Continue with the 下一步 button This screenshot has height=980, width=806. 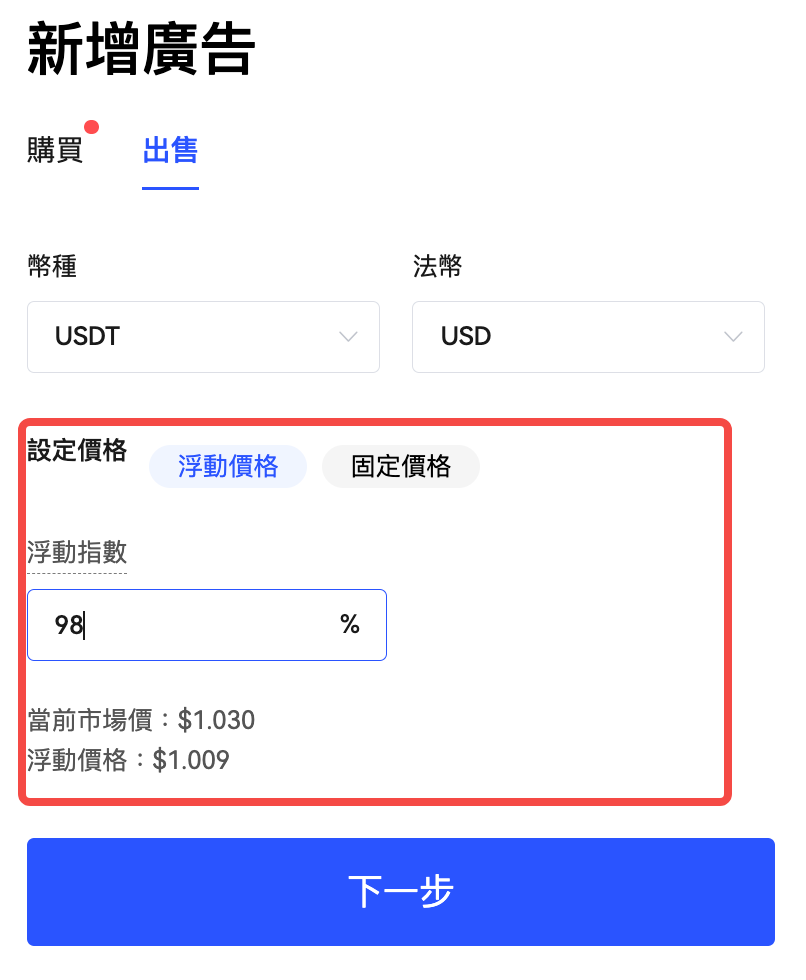point(400,891)
